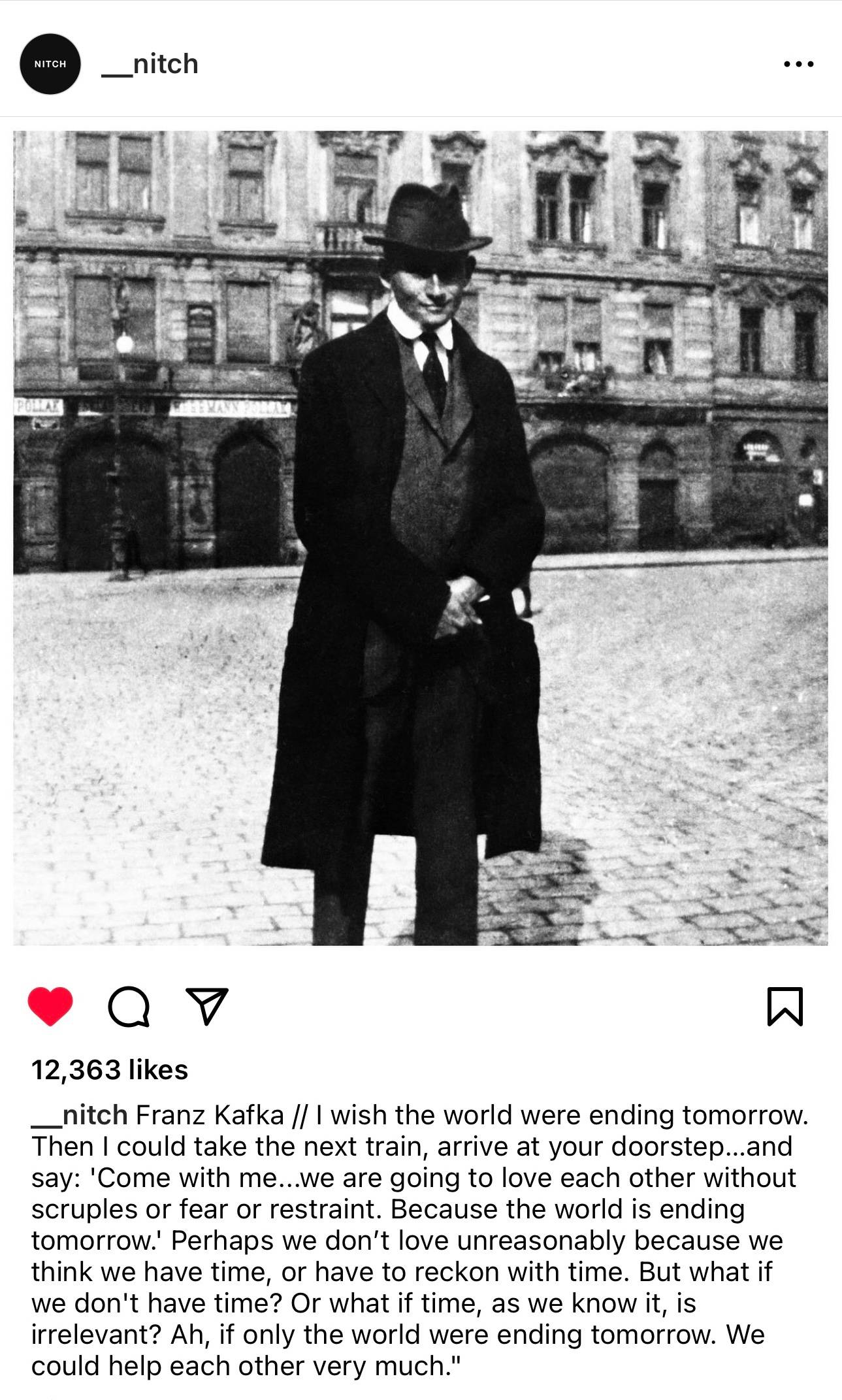Open comments with speech bubble icon
The height and width of the screenshot is (1400, 842).
pos(129,1007)
